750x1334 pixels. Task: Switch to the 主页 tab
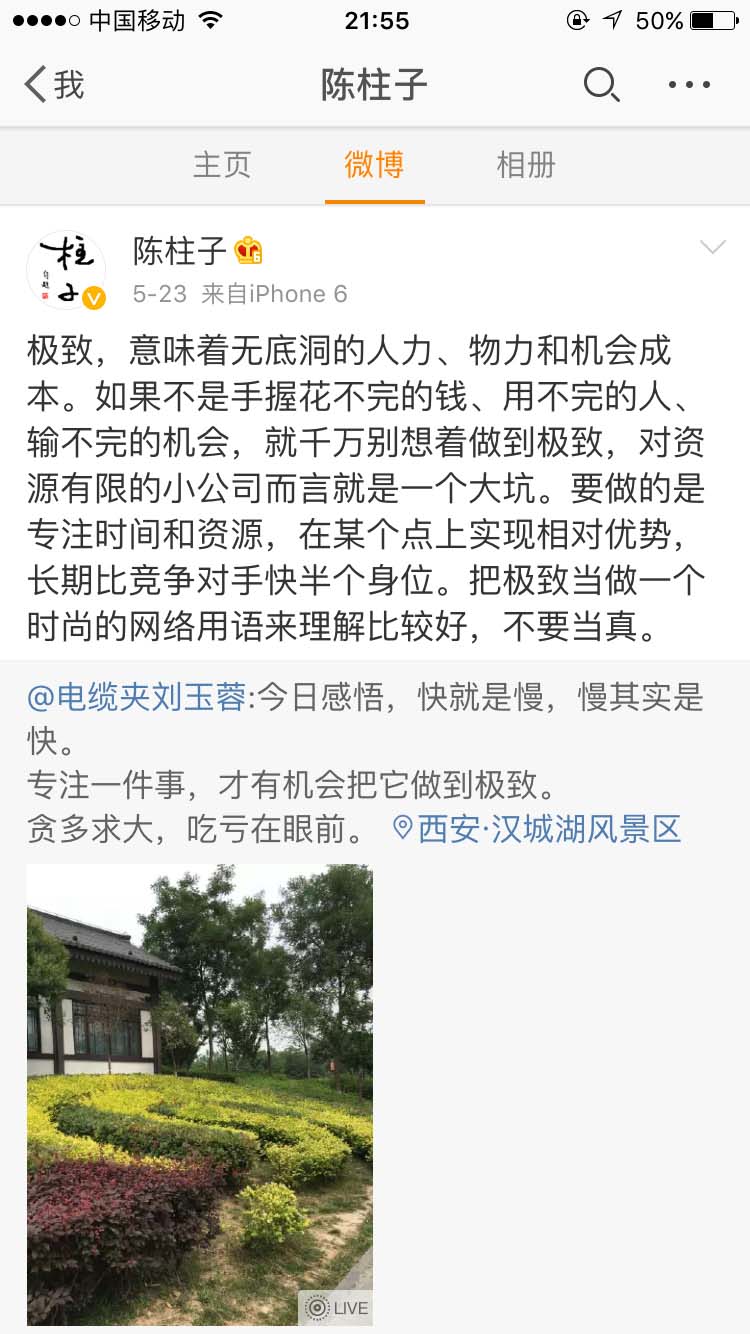(222, 165)
